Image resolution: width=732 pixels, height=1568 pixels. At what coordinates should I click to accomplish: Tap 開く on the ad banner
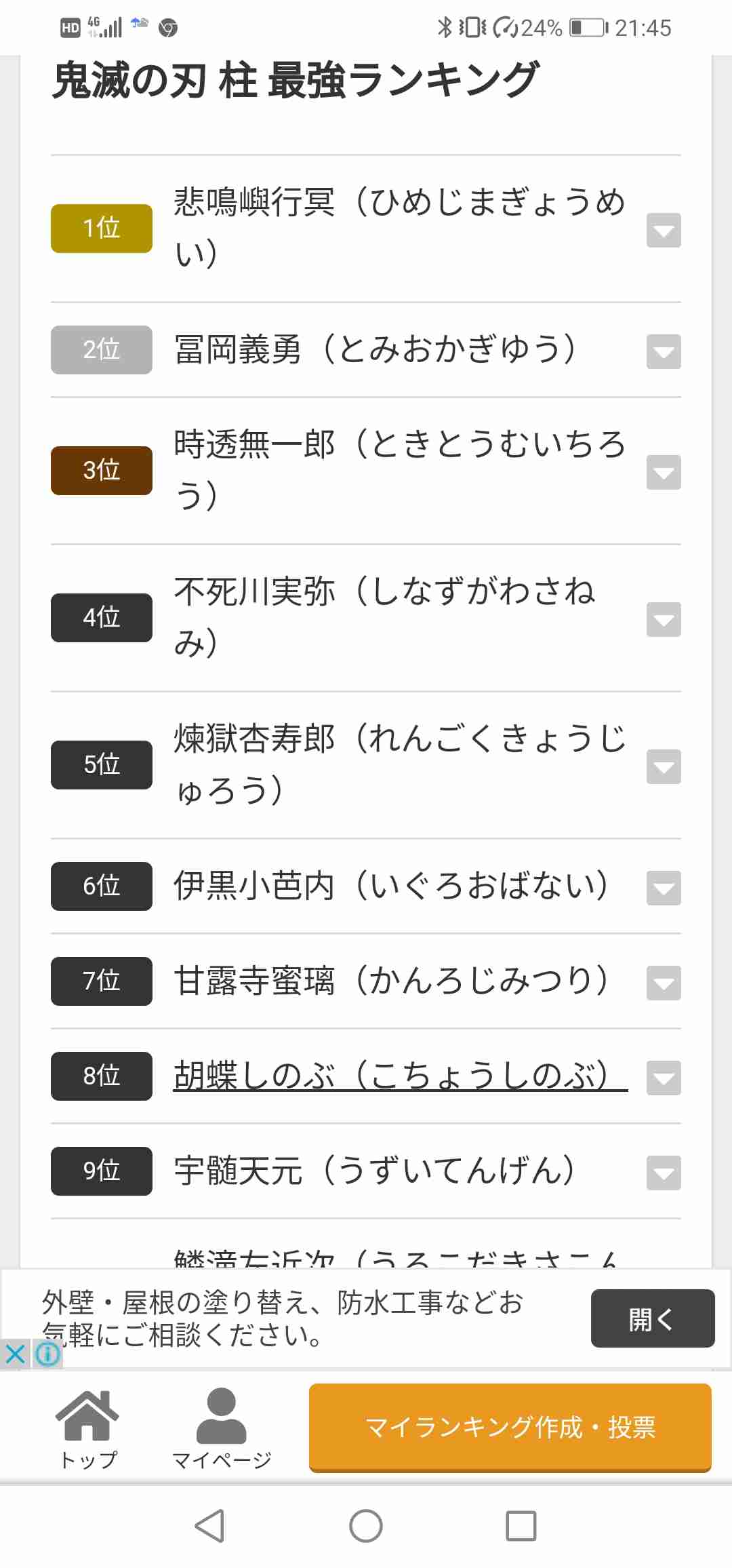pos(653,1318)
